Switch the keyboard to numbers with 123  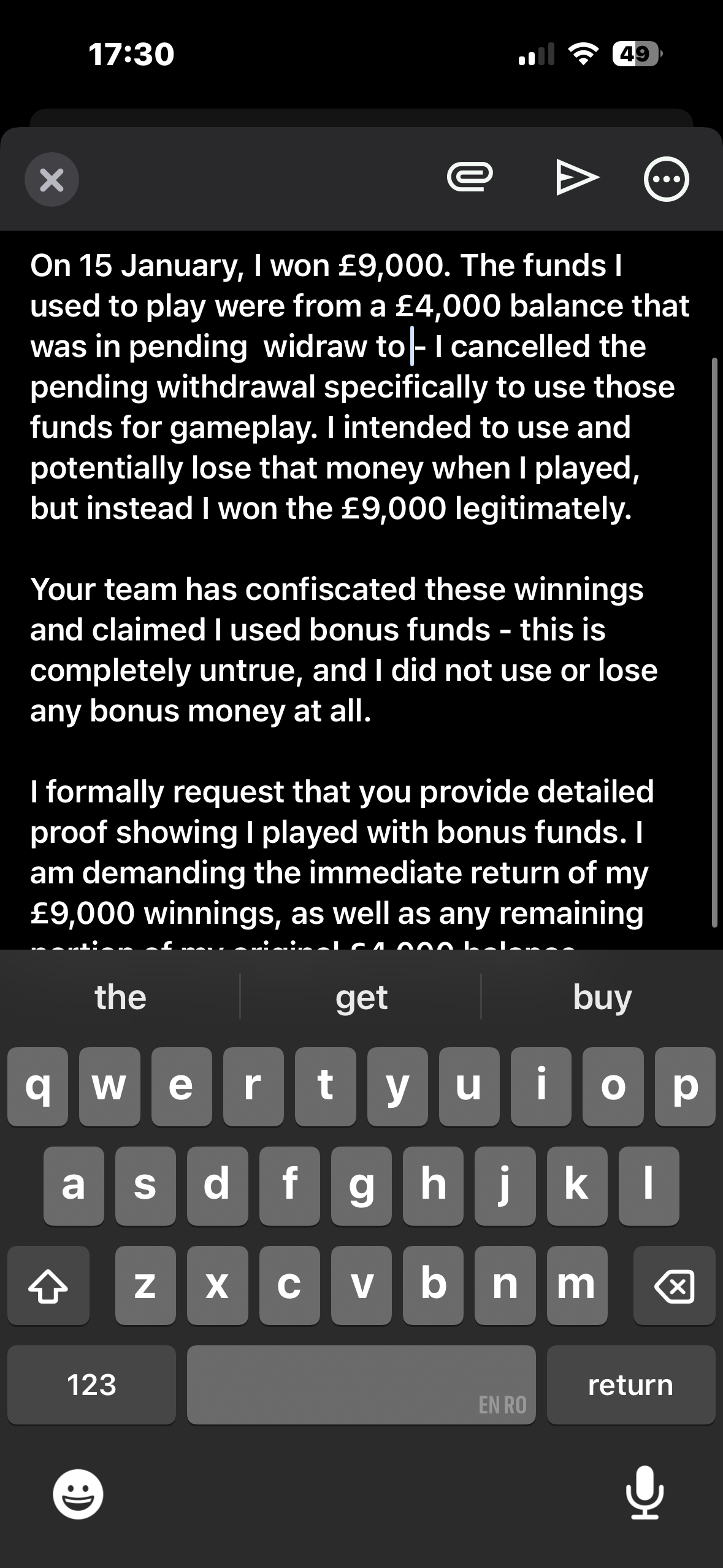(91, 1385)
